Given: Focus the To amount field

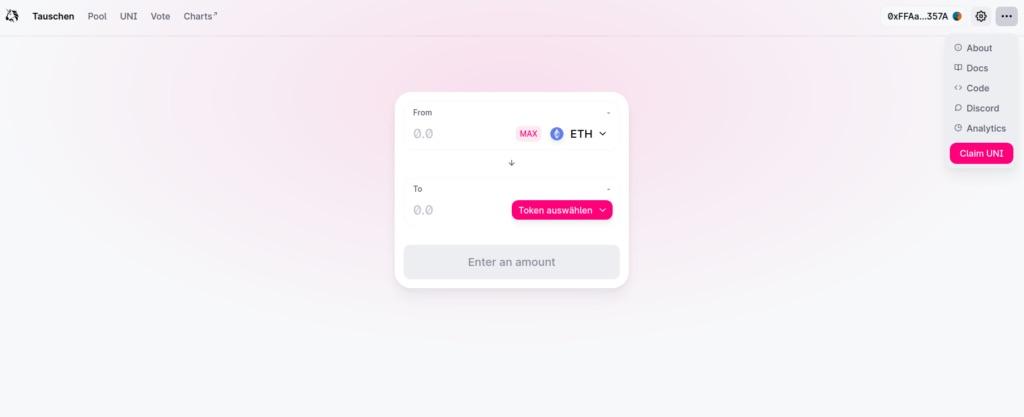Looking at the screenshot, I should coord(458,210).
